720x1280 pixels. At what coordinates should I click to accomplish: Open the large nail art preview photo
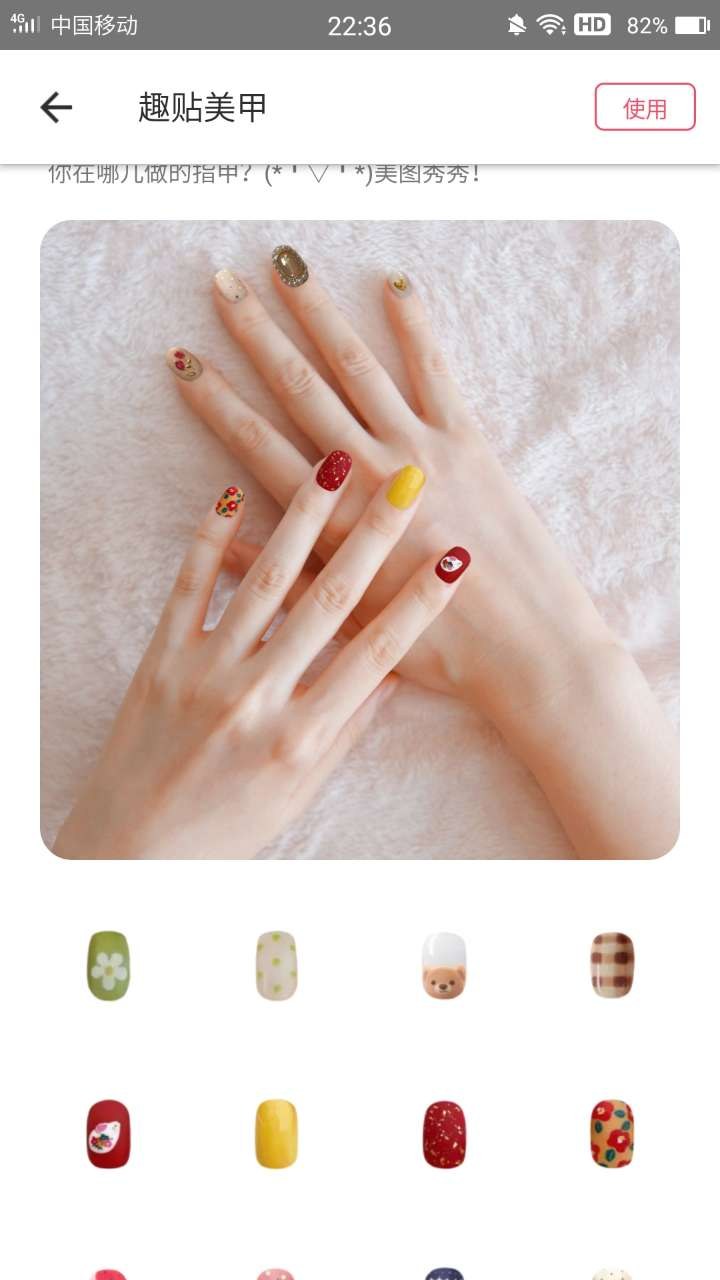click(360, 540)
